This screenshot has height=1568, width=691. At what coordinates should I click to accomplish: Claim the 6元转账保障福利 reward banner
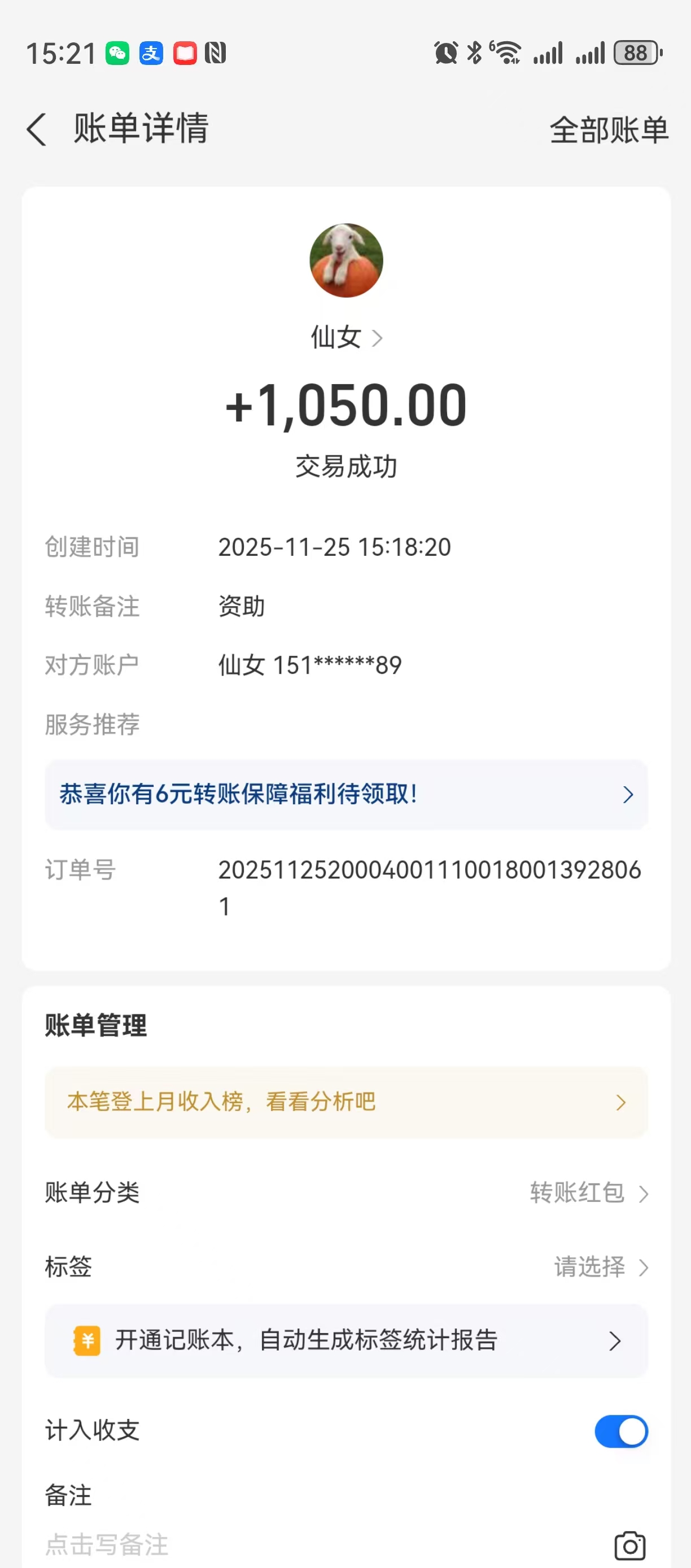345,795
